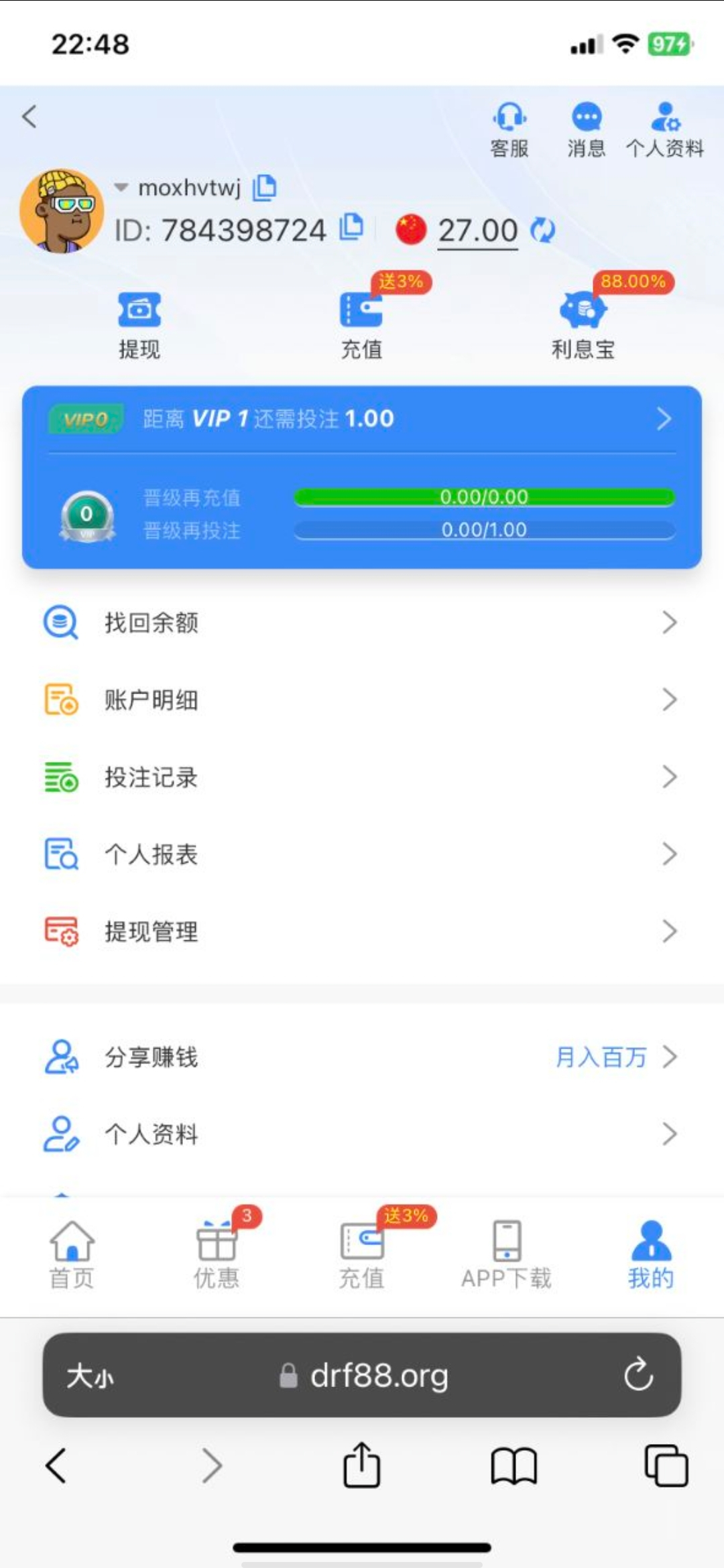Switch to the 优惠 promotions tab
724x1568 pixels.
[217, 1254]
